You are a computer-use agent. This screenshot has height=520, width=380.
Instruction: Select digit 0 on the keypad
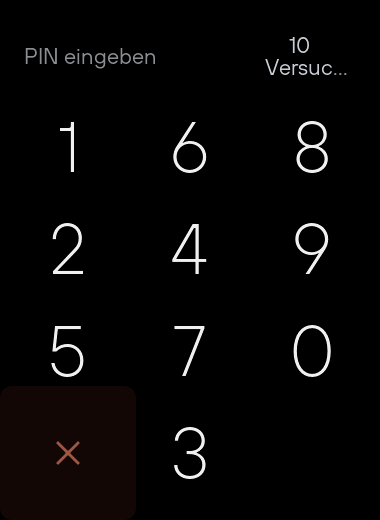coord(312,351)
